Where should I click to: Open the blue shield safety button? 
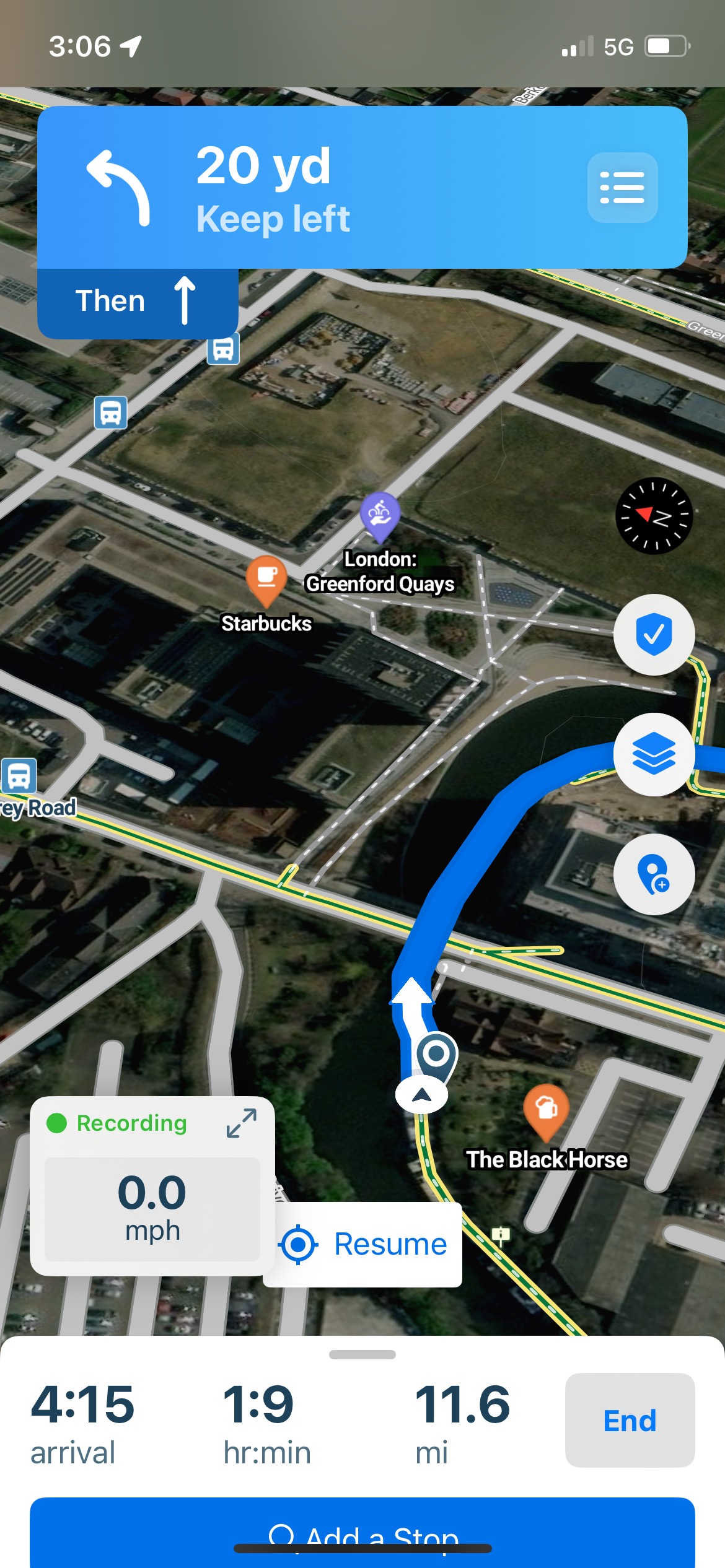click(x=654, y=634)
